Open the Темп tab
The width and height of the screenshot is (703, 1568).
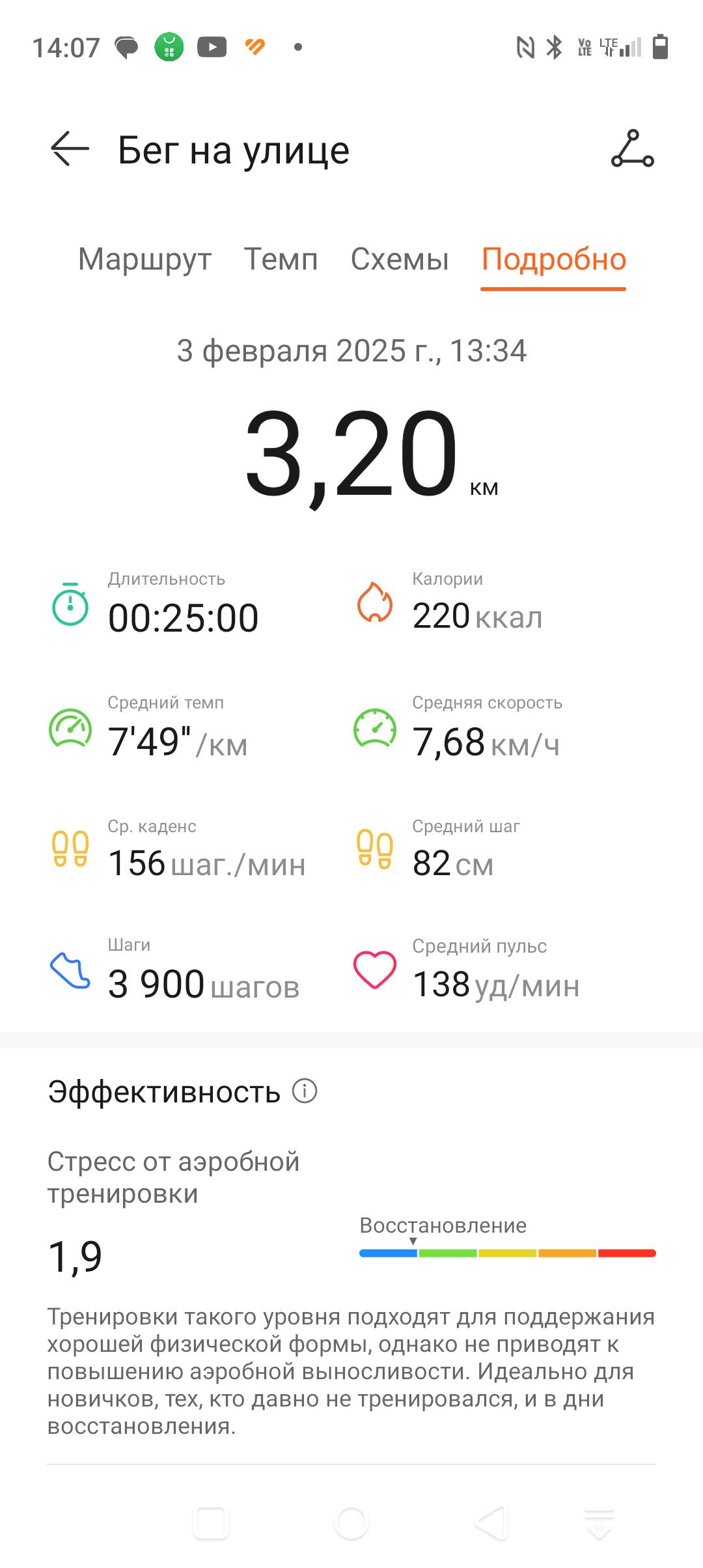coord(281,259)
